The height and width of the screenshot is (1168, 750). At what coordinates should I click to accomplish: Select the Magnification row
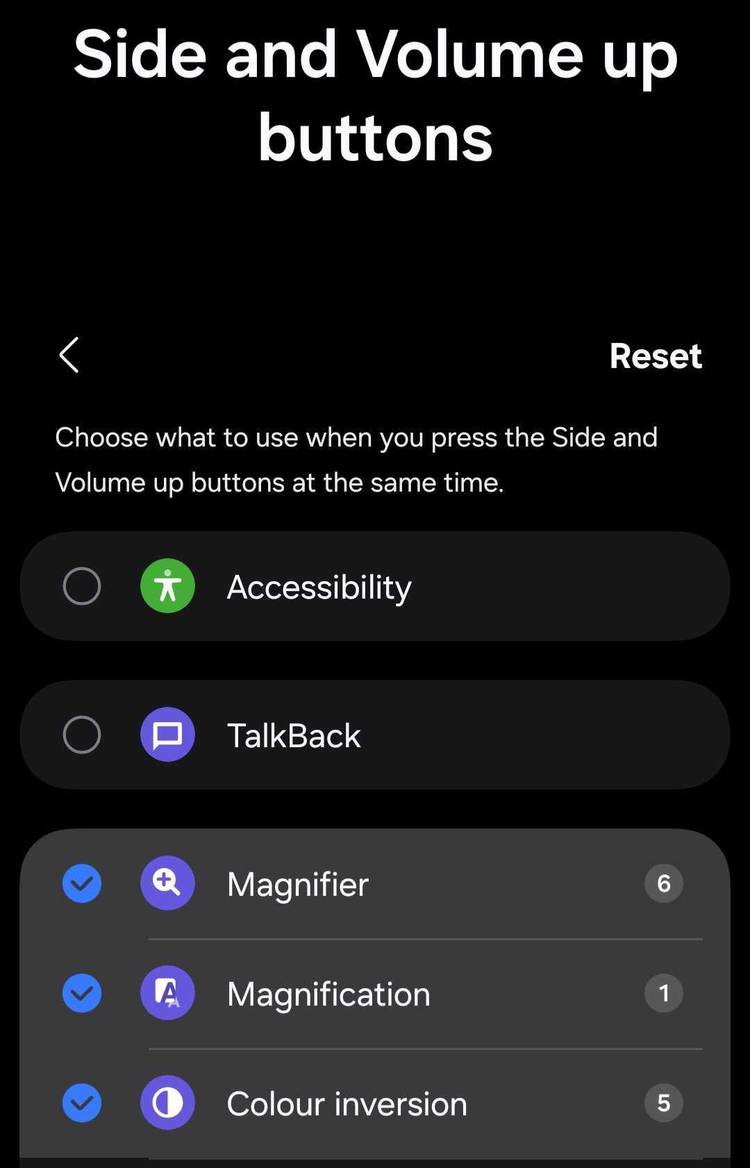click(375, 993)
